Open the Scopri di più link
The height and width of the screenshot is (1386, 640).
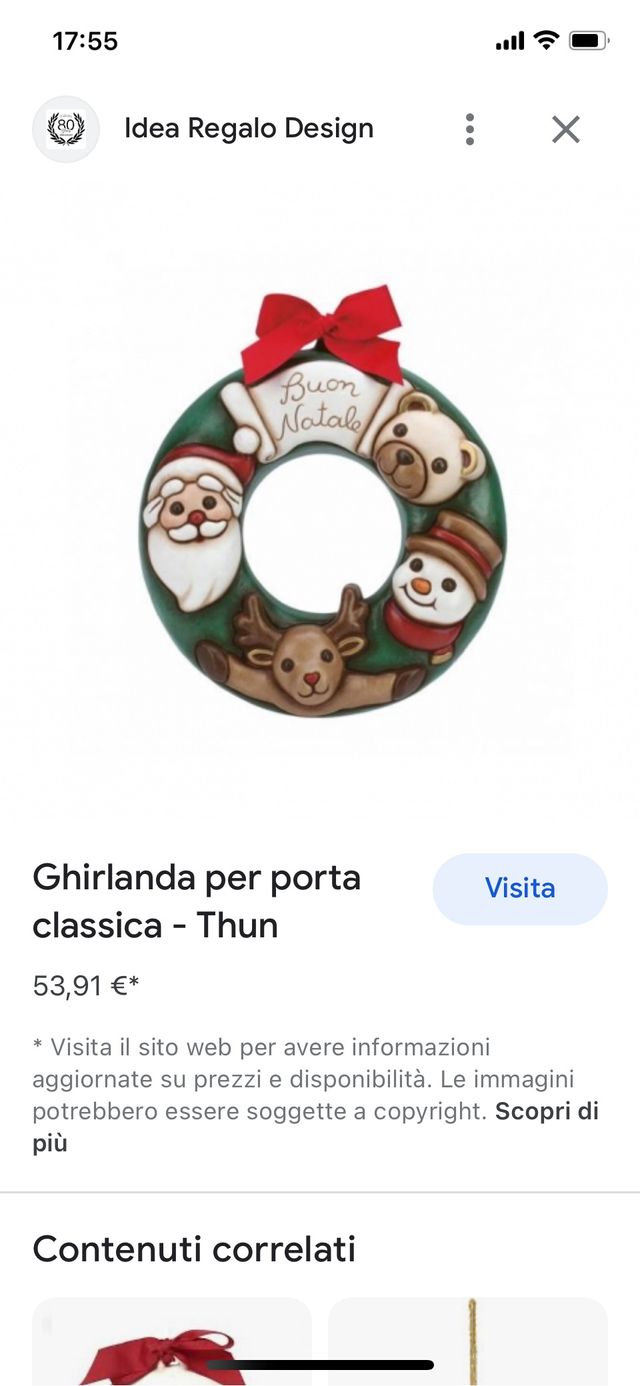546,1111
